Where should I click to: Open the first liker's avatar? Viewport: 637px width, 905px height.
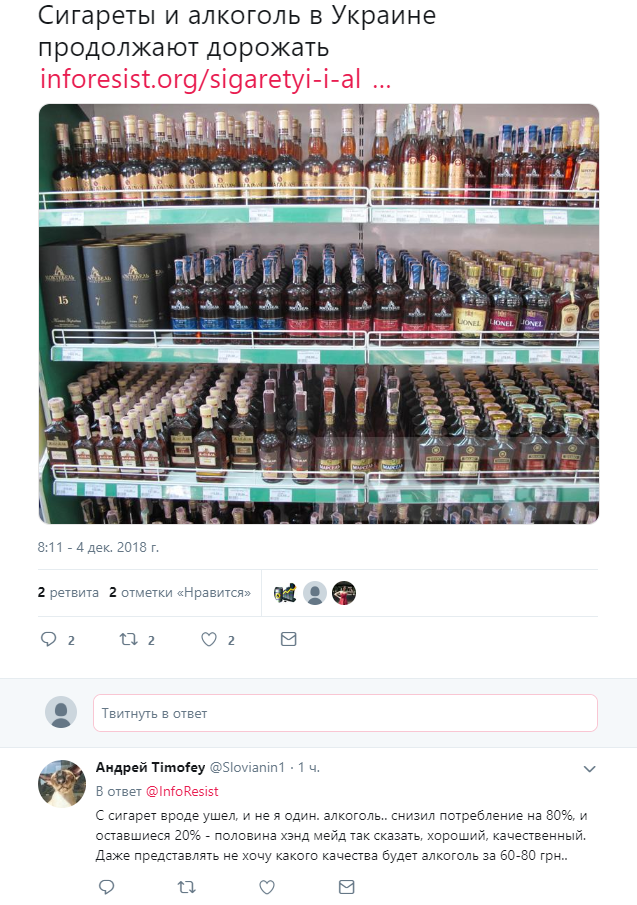(x=285, y=593)
